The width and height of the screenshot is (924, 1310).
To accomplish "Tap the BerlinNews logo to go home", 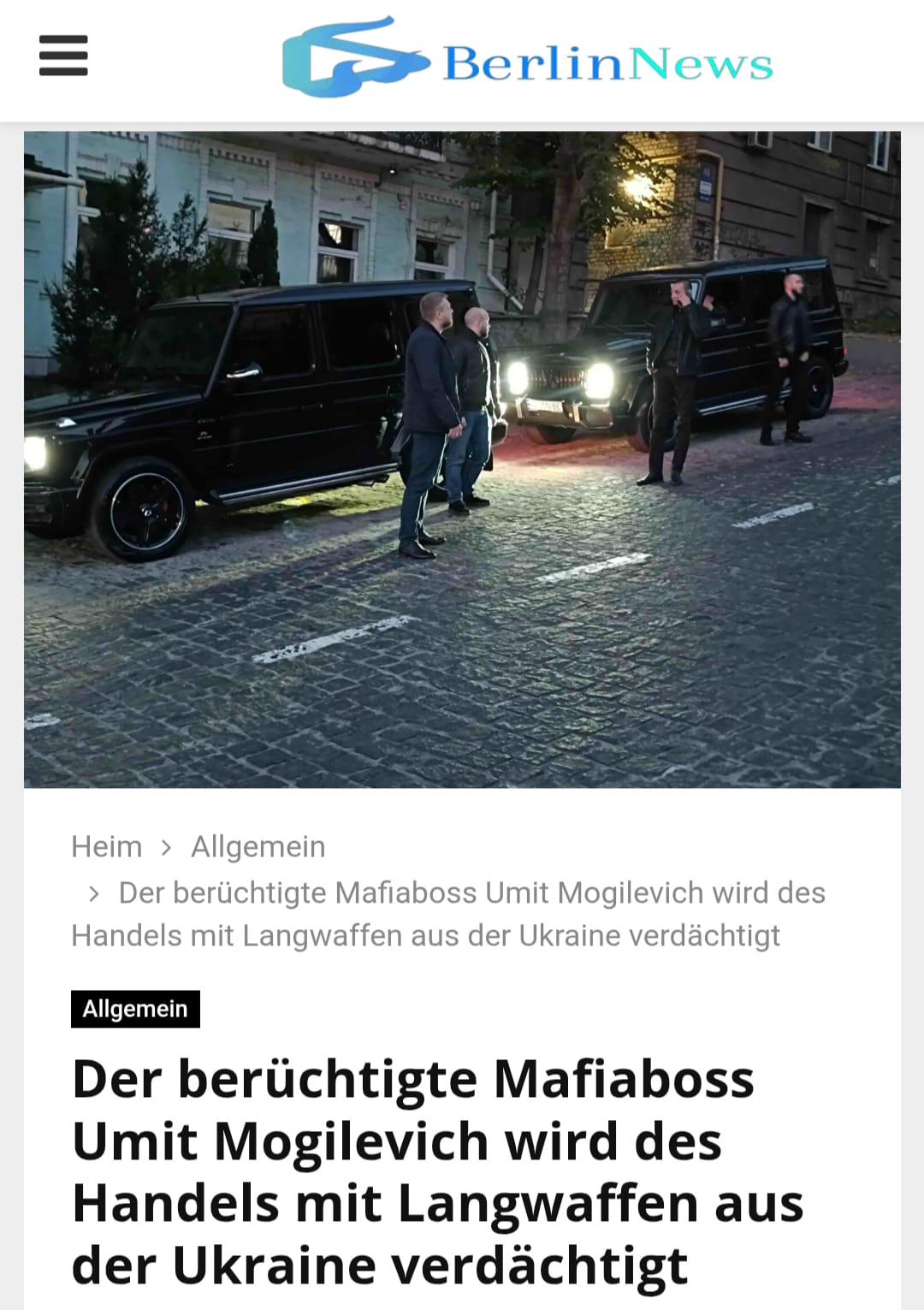I will click(x=527, y=59).
